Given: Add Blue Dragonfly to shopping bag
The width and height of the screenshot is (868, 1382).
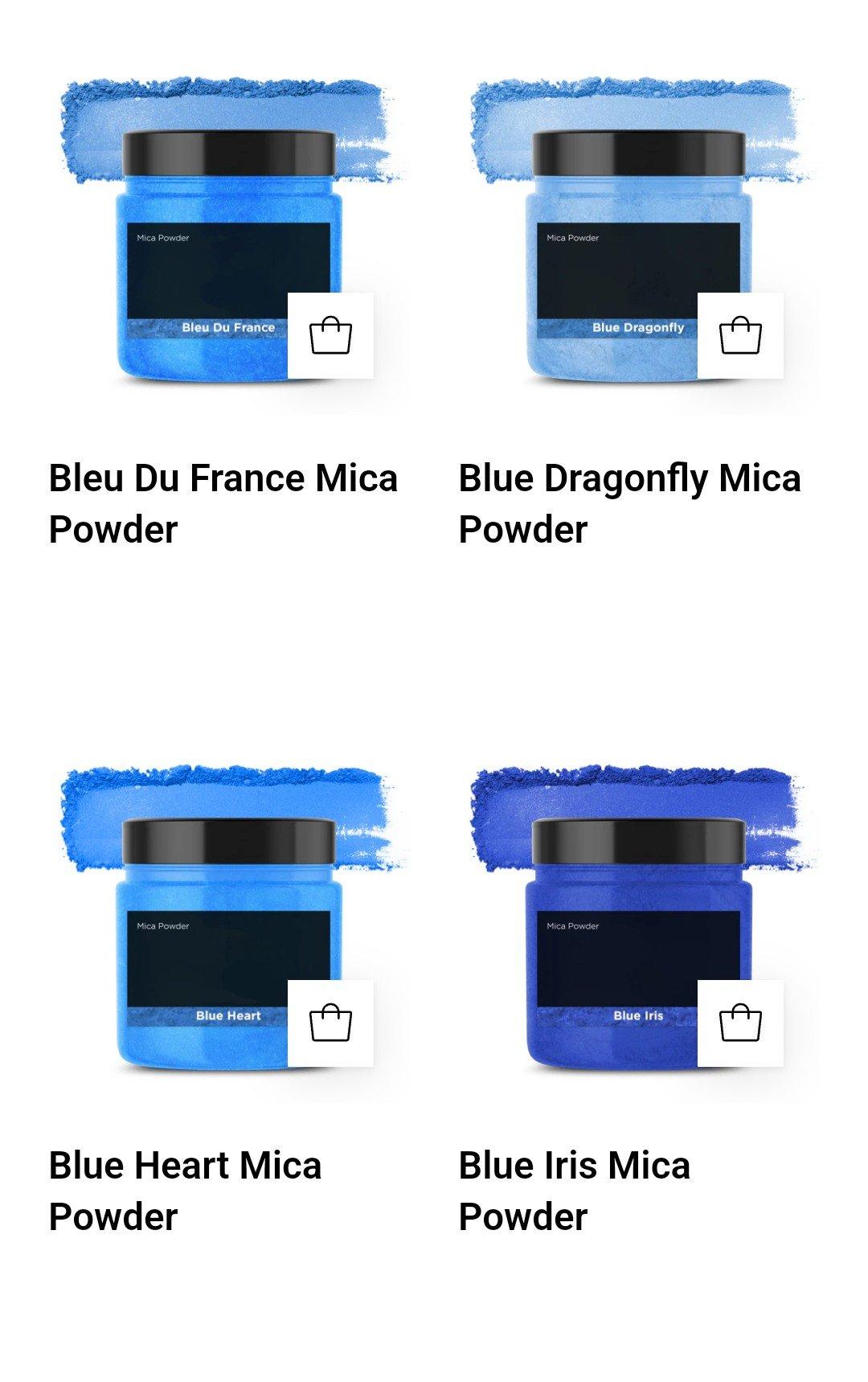Looking at the screenshot, I should (740, 335).
